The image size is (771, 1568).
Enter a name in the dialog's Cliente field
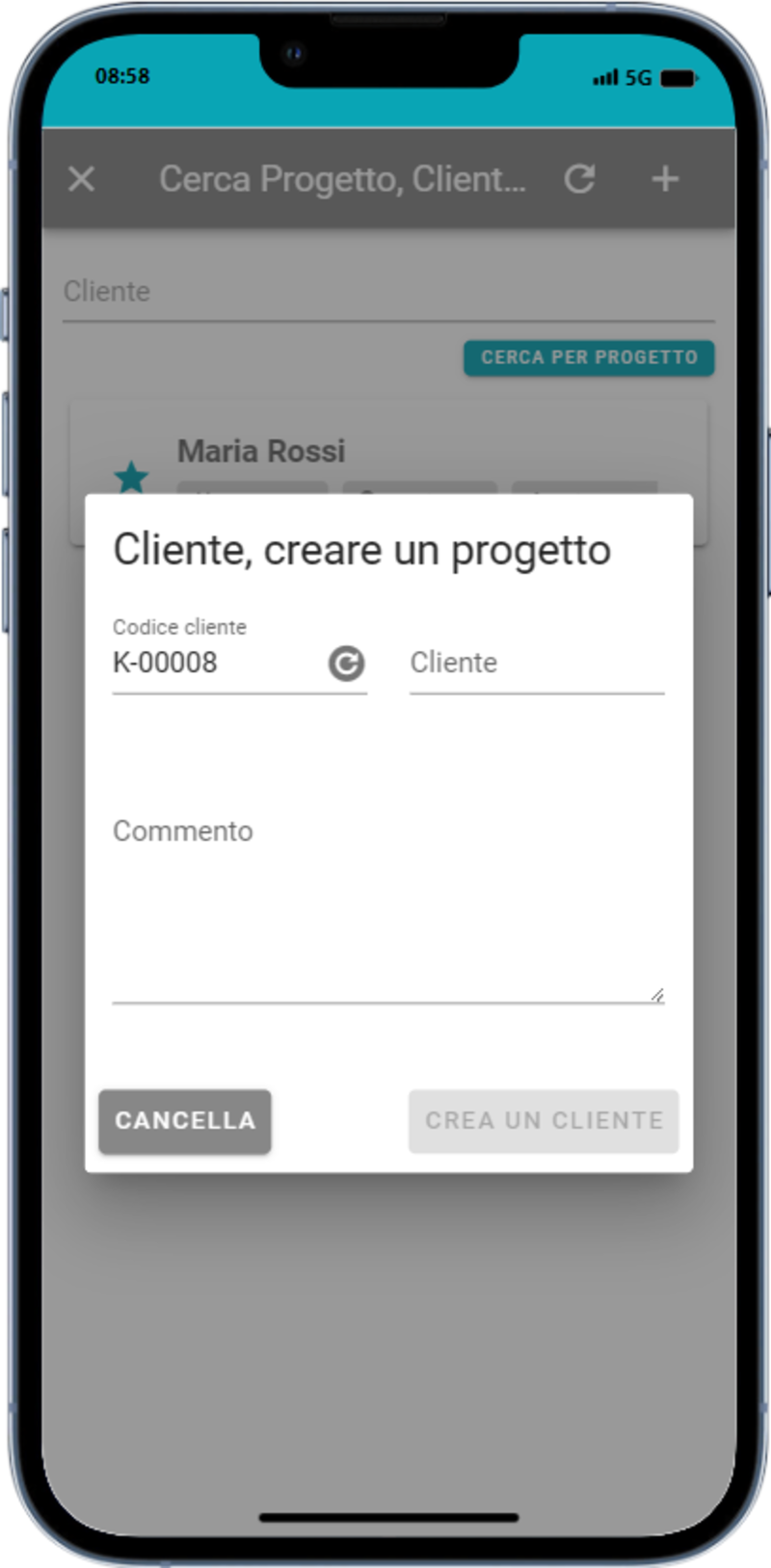536,664
